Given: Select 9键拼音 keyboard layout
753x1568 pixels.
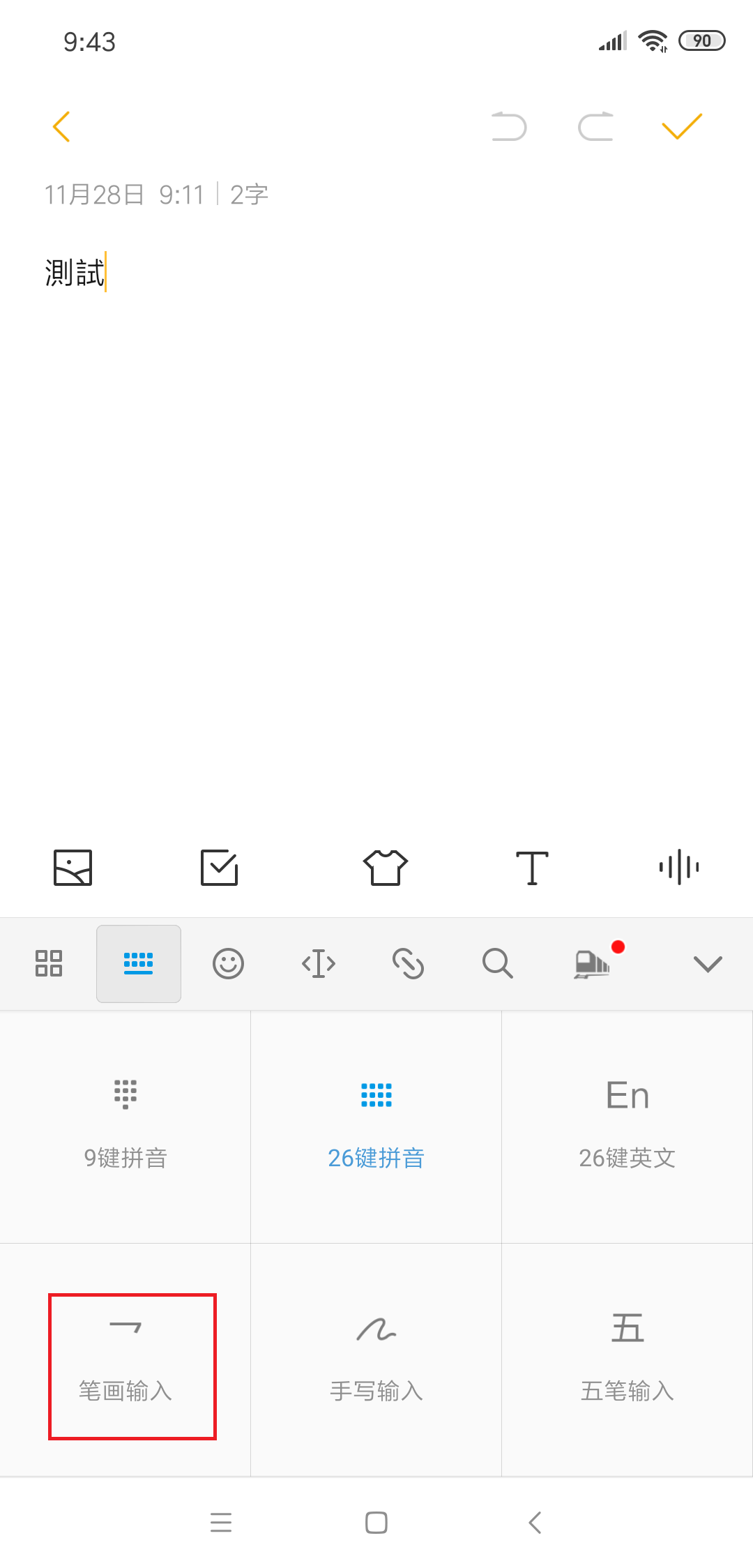Looking at the screenshot, I should 125,1126.
